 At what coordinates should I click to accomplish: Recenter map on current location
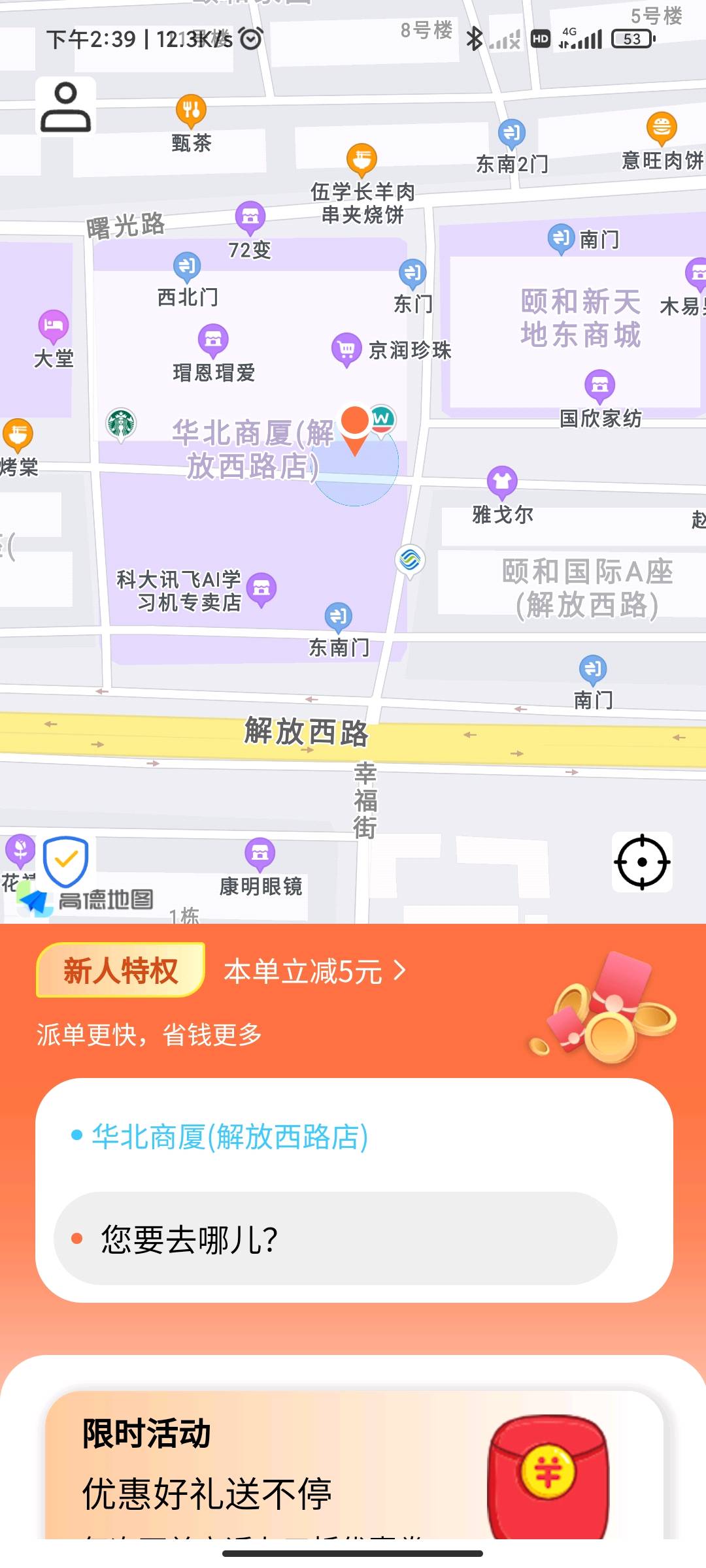pos(642,862)
